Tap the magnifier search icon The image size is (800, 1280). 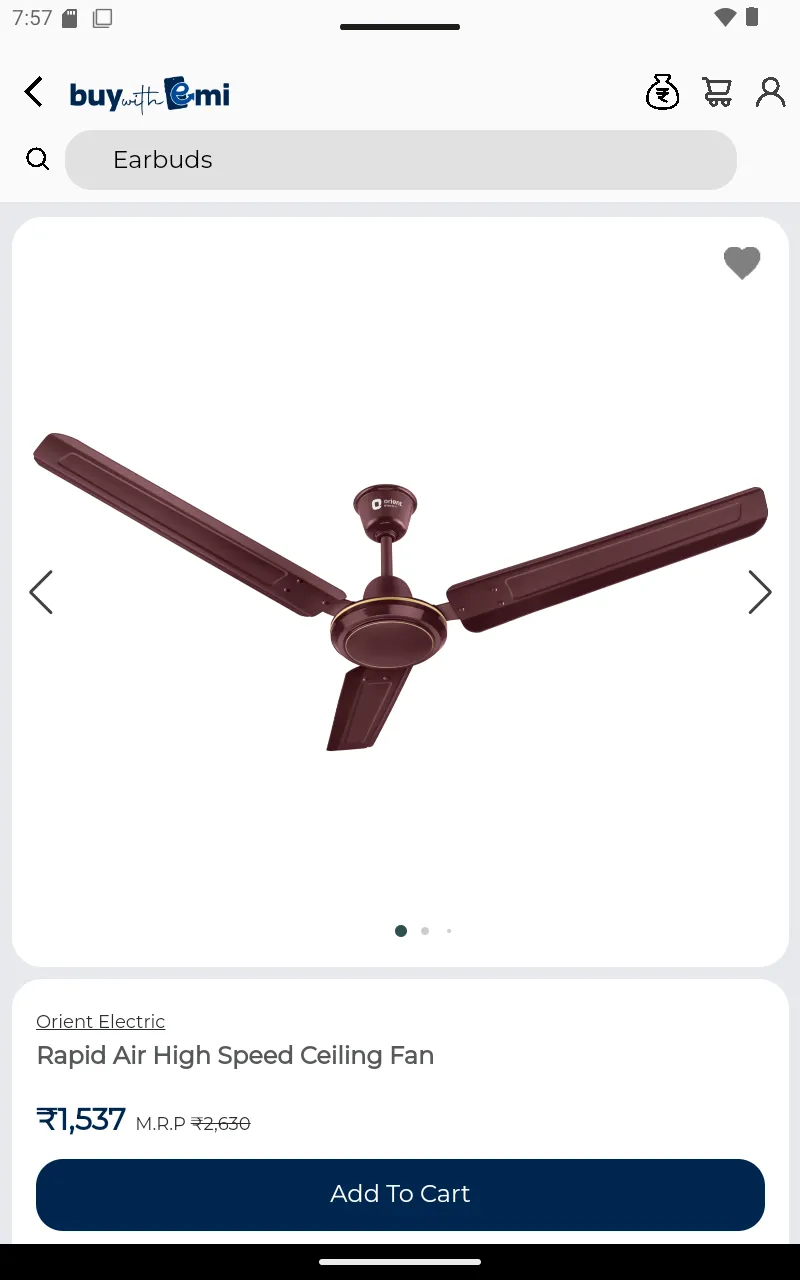(x=38, y=160)
